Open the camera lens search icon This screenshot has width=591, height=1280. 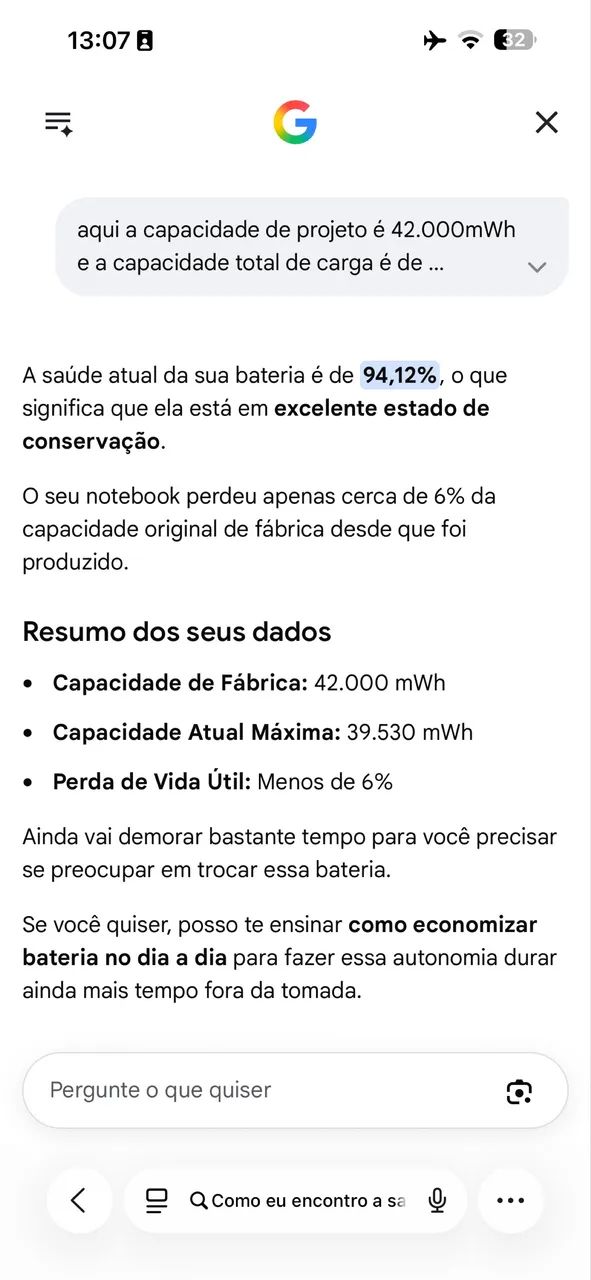(x=519, y=1091)
